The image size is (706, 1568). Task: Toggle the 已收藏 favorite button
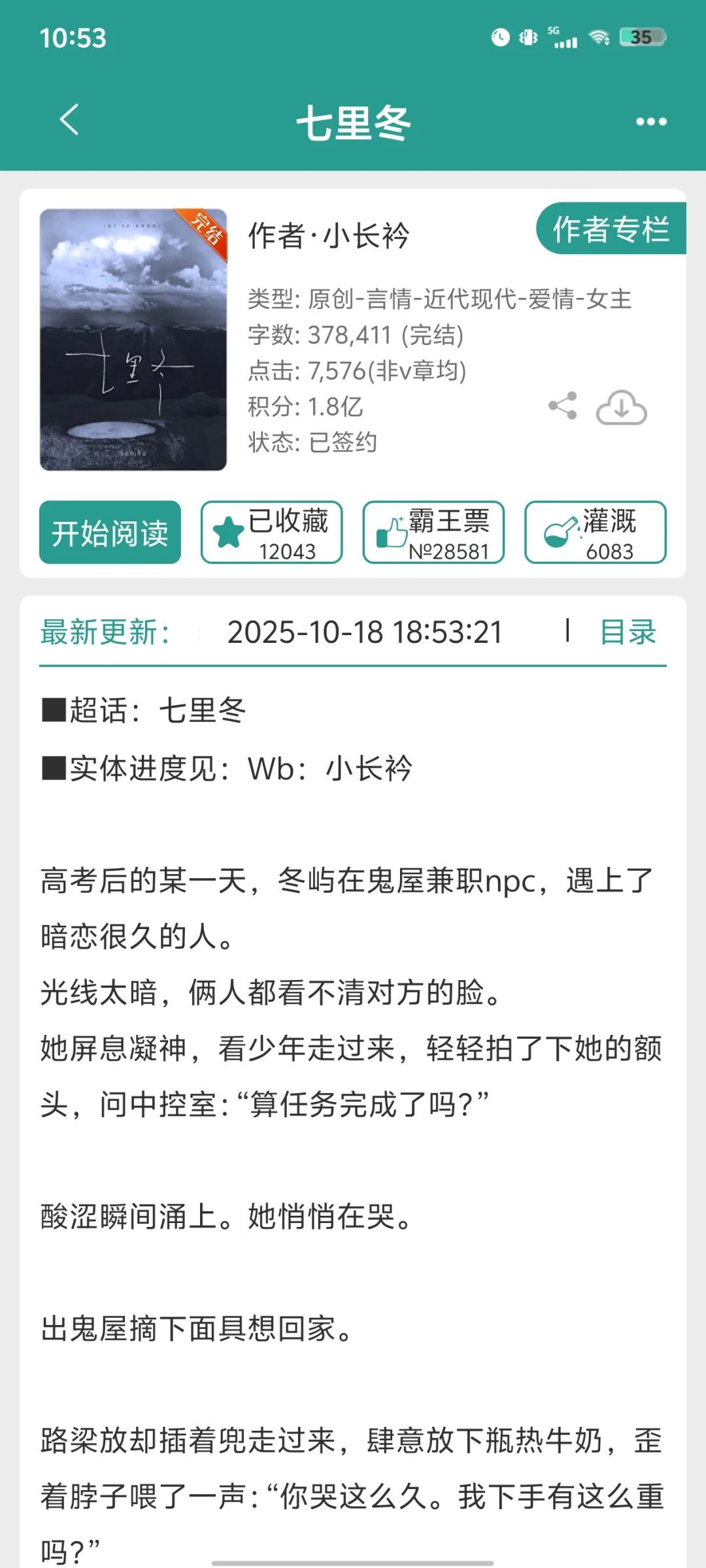[x=272, y=532]
